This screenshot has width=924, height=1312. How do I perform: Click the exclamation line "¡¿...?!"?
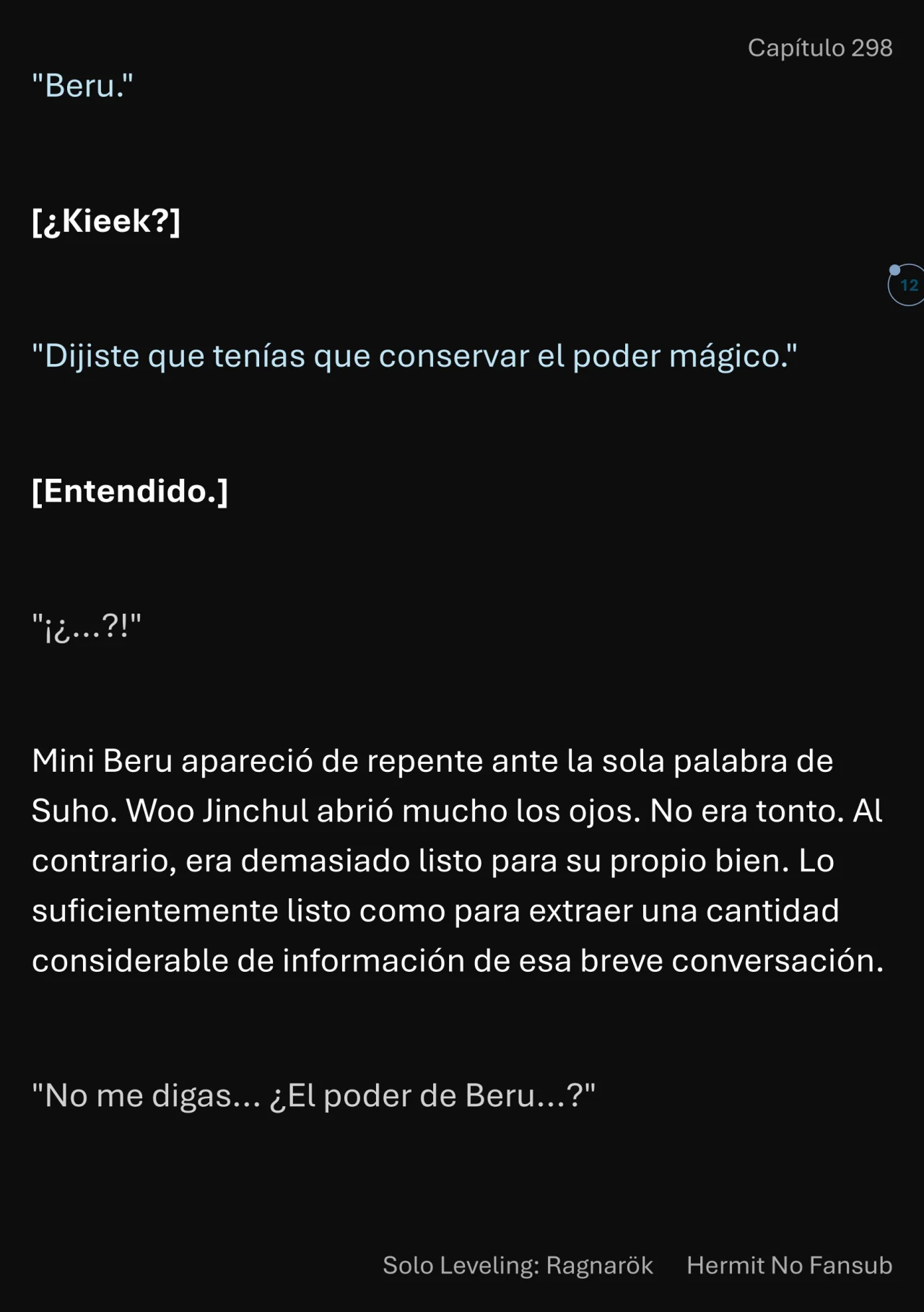coord(86,627)
